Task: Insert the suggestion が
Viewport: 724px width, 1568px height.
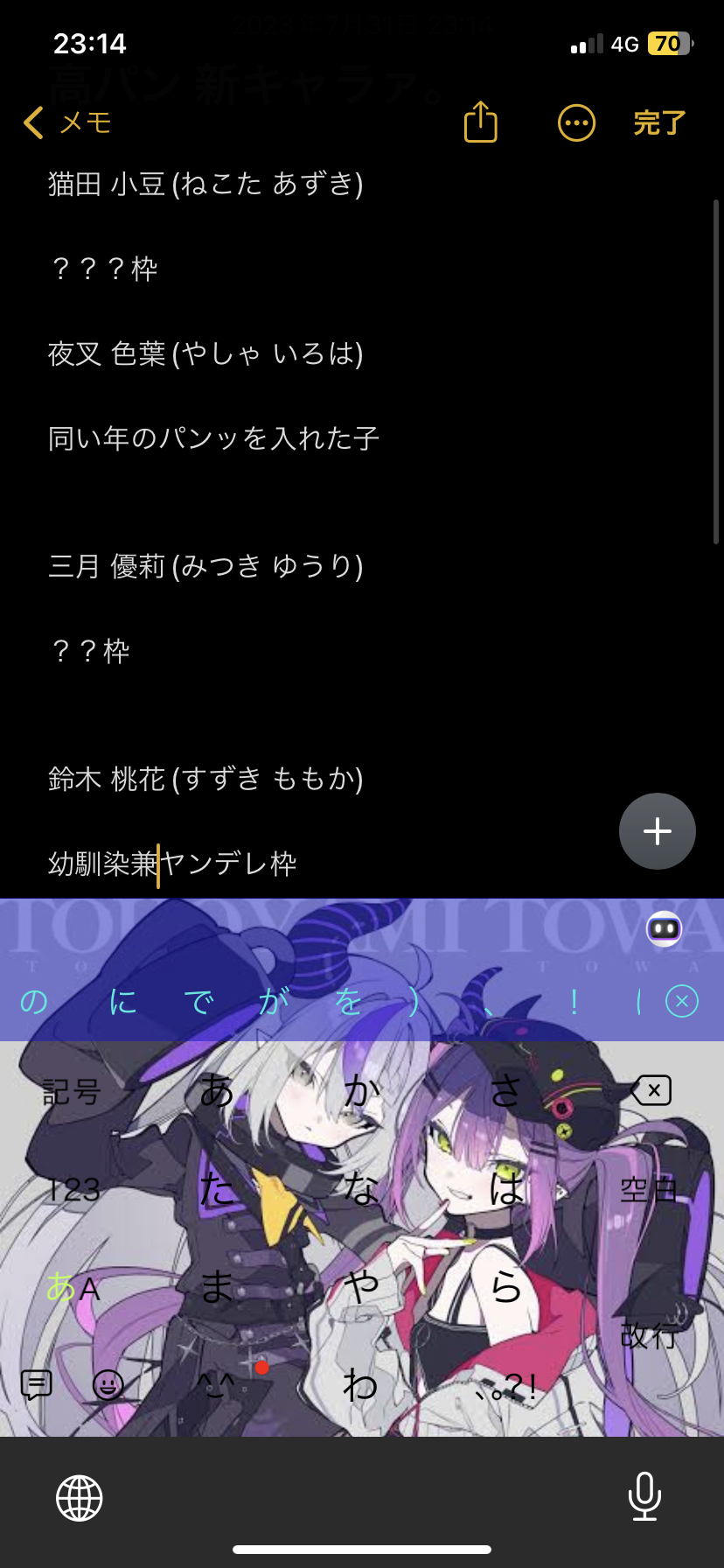Action: [x=273, y=1001]
